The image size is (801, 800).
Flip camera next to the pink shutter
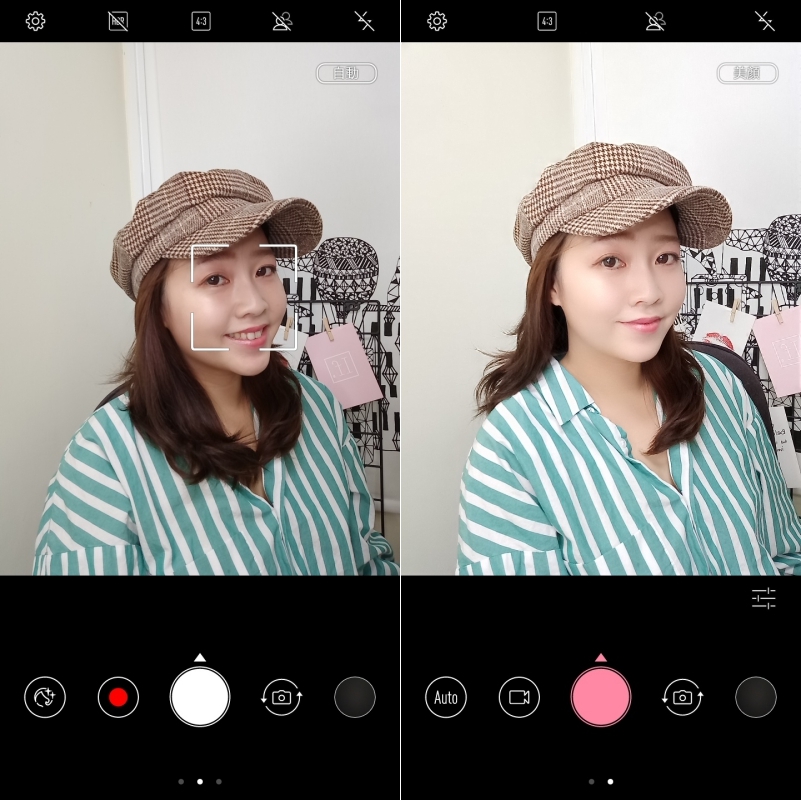point(683,697)
